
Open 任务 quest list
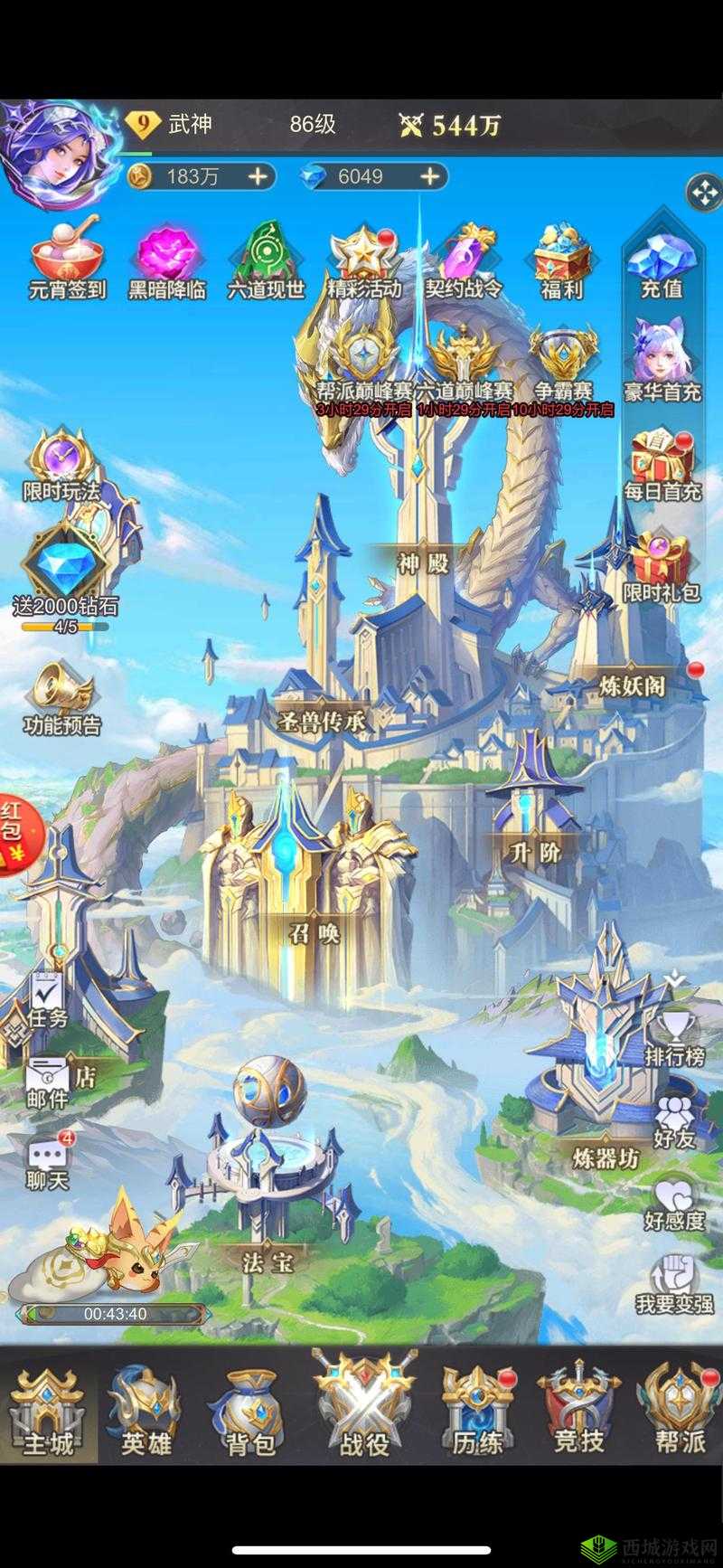48,999
